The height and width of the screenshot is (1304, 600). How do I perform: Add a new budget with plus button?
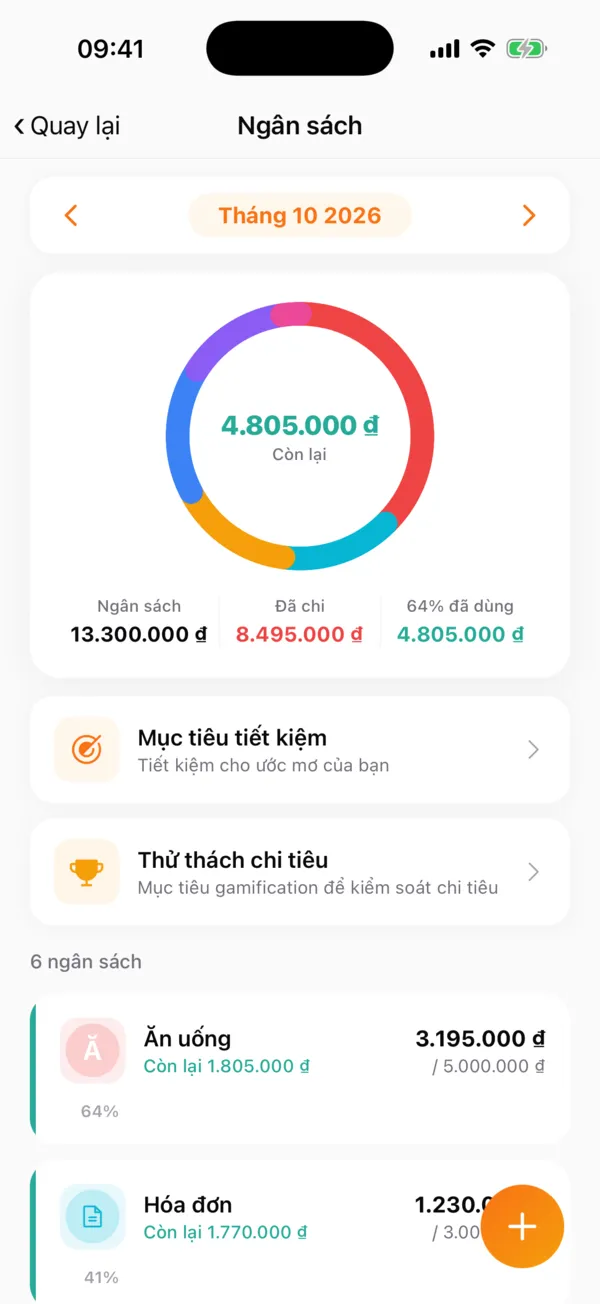(523, 1226)
